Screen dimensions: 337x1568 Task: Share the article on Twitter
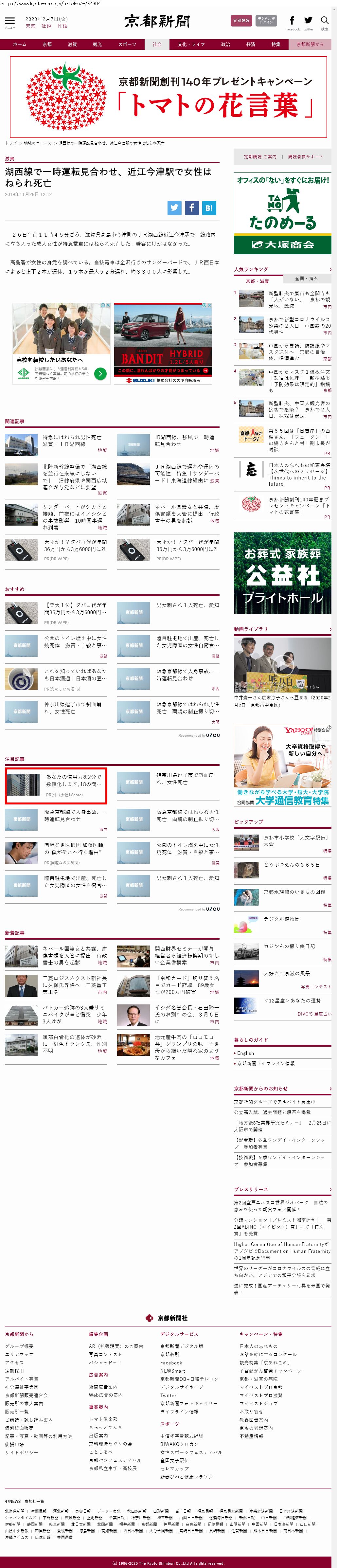(175, 207)
